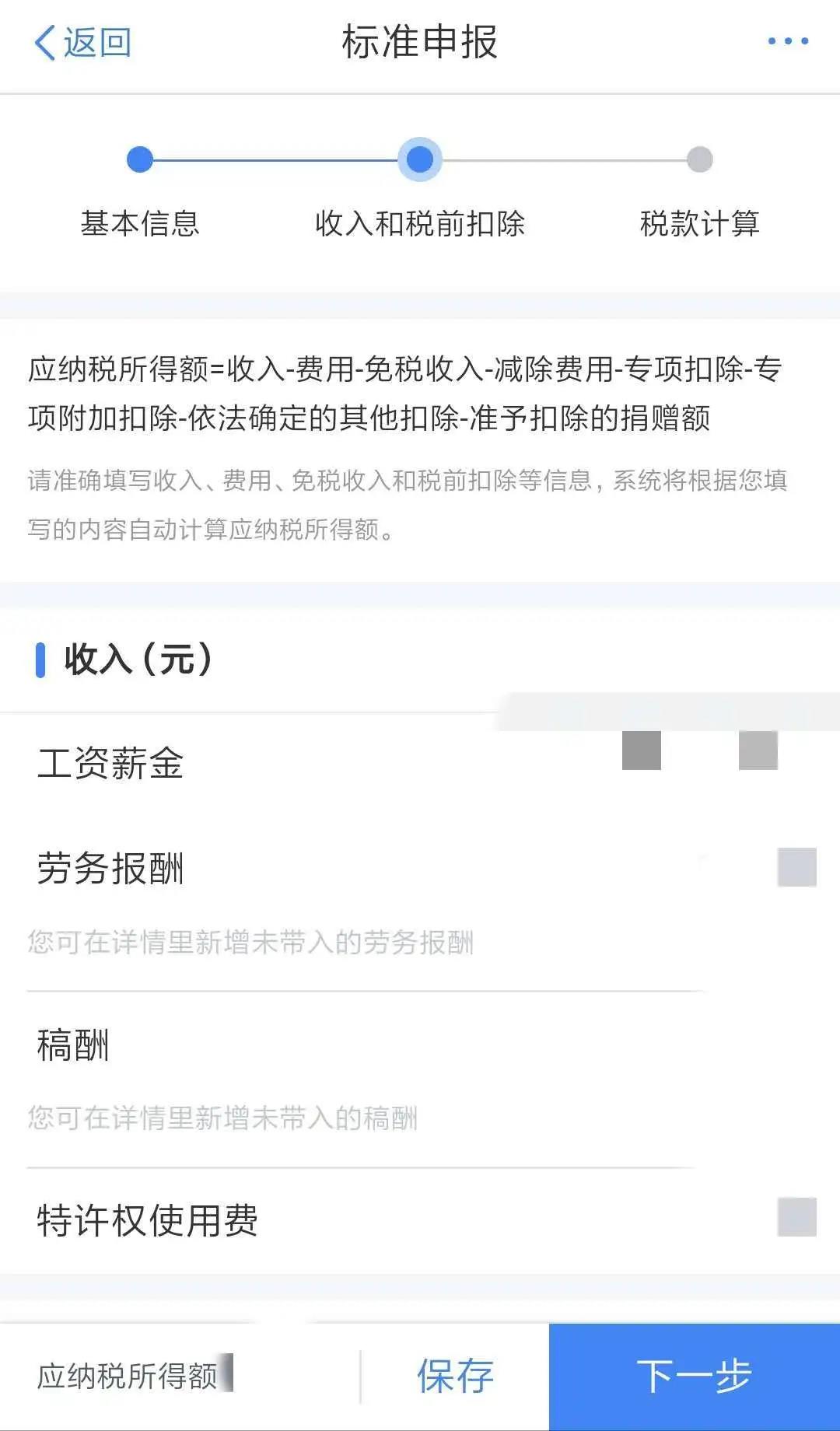The image size is (840, 1431).
Task: Continue with the 下一步 button
Action: (694, 1377)
